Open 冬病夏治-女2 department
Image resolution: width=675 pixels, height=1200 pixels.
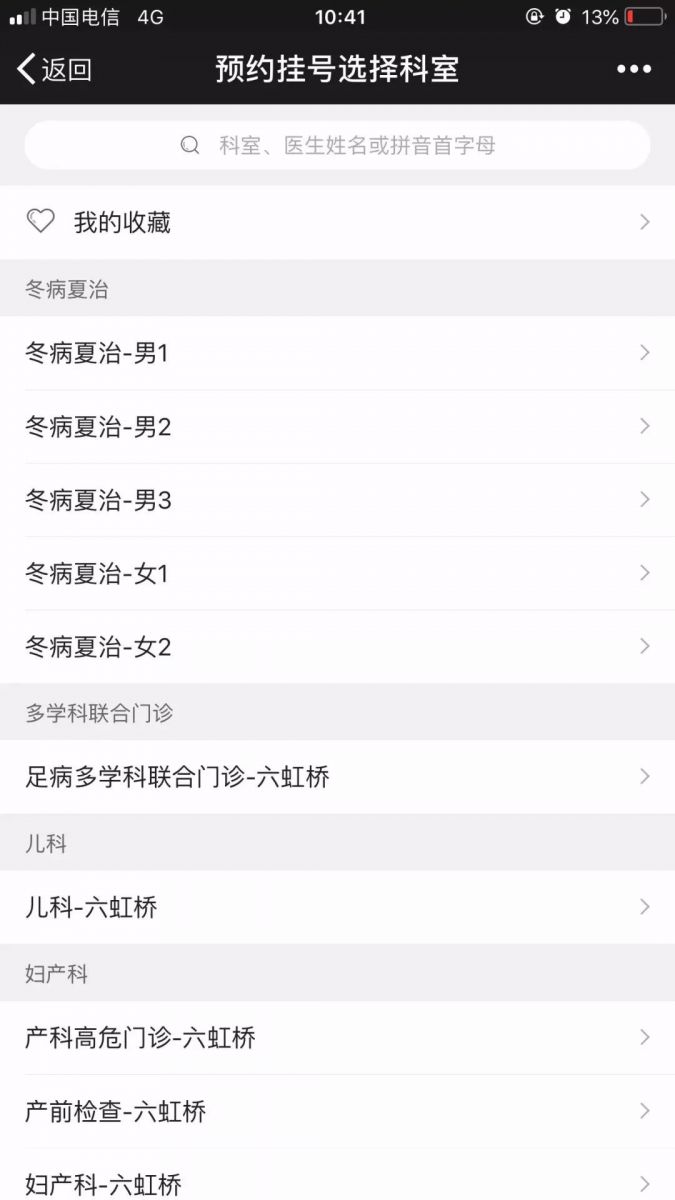click(x=337, y=647)
